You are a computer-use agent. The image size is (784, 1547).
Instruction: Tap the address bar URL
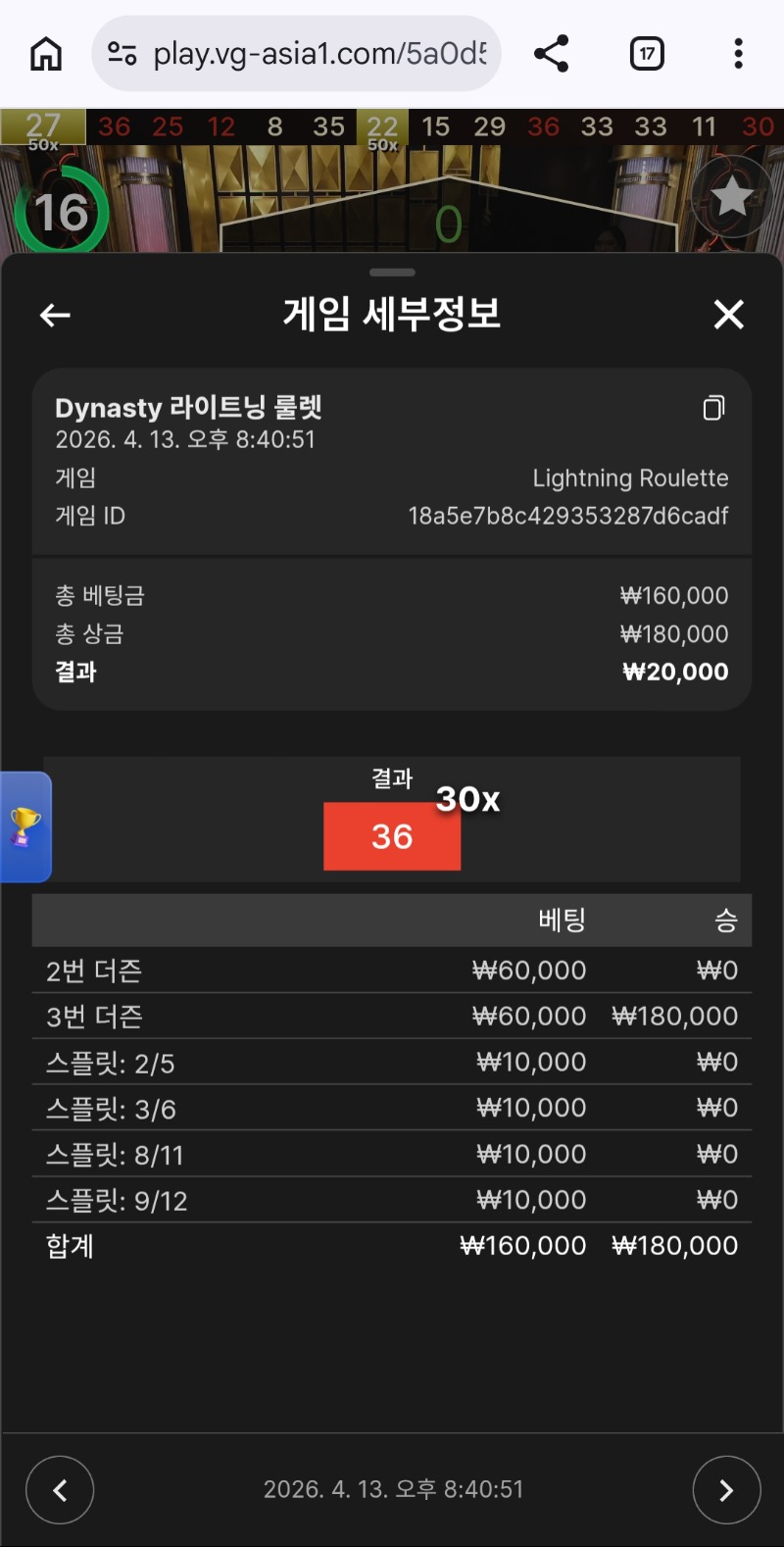click(318, 53)
